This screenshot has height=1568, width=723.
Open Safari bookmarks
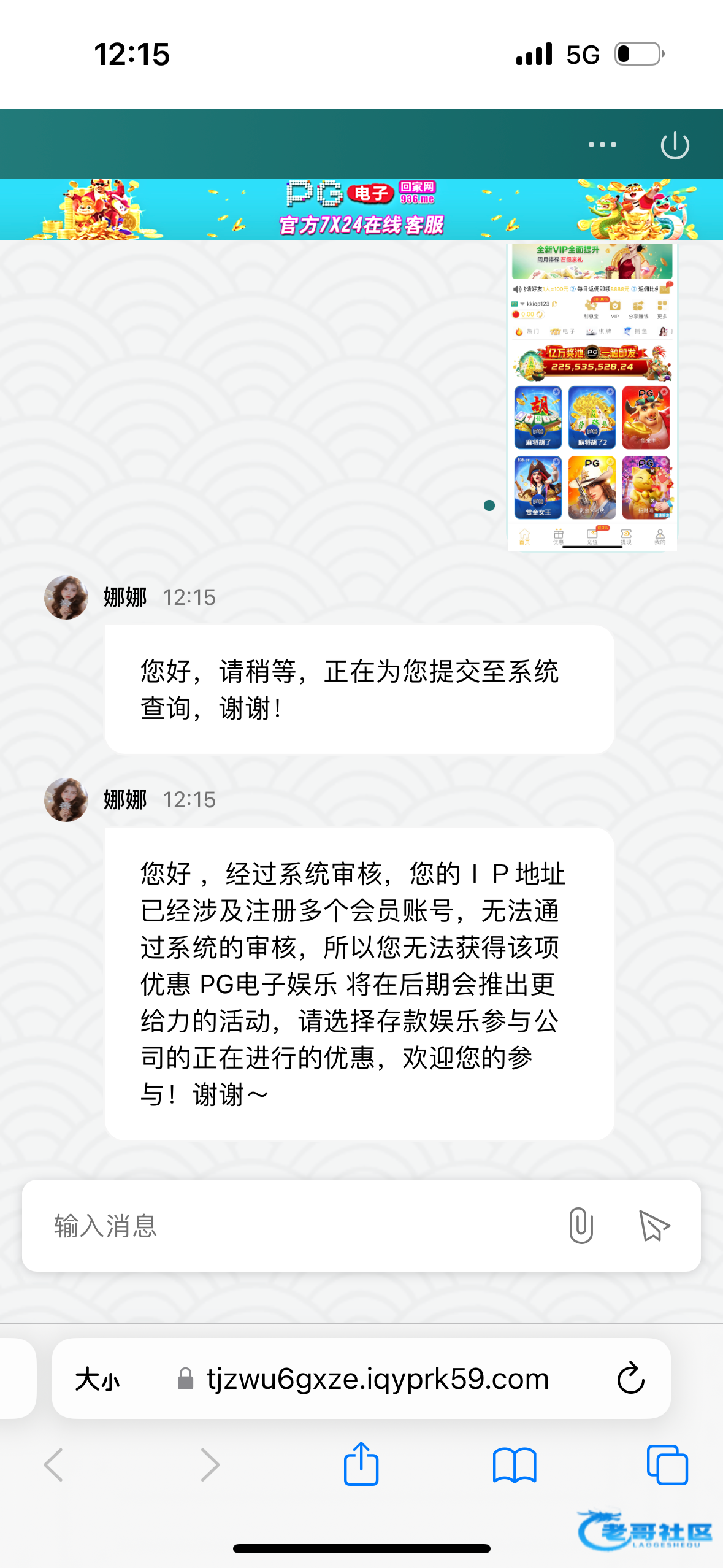515,1465
